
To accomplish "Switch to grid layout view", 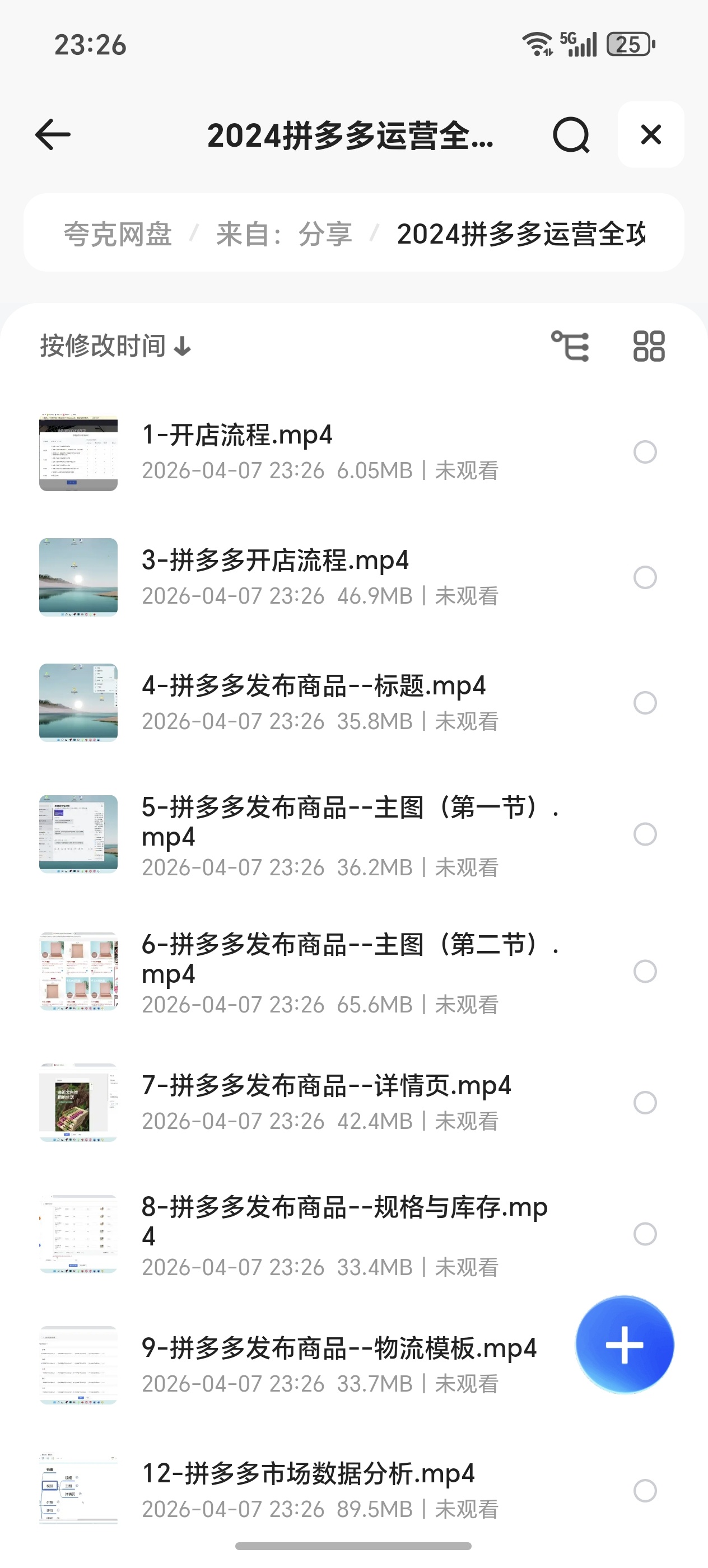I will [648, 346].
